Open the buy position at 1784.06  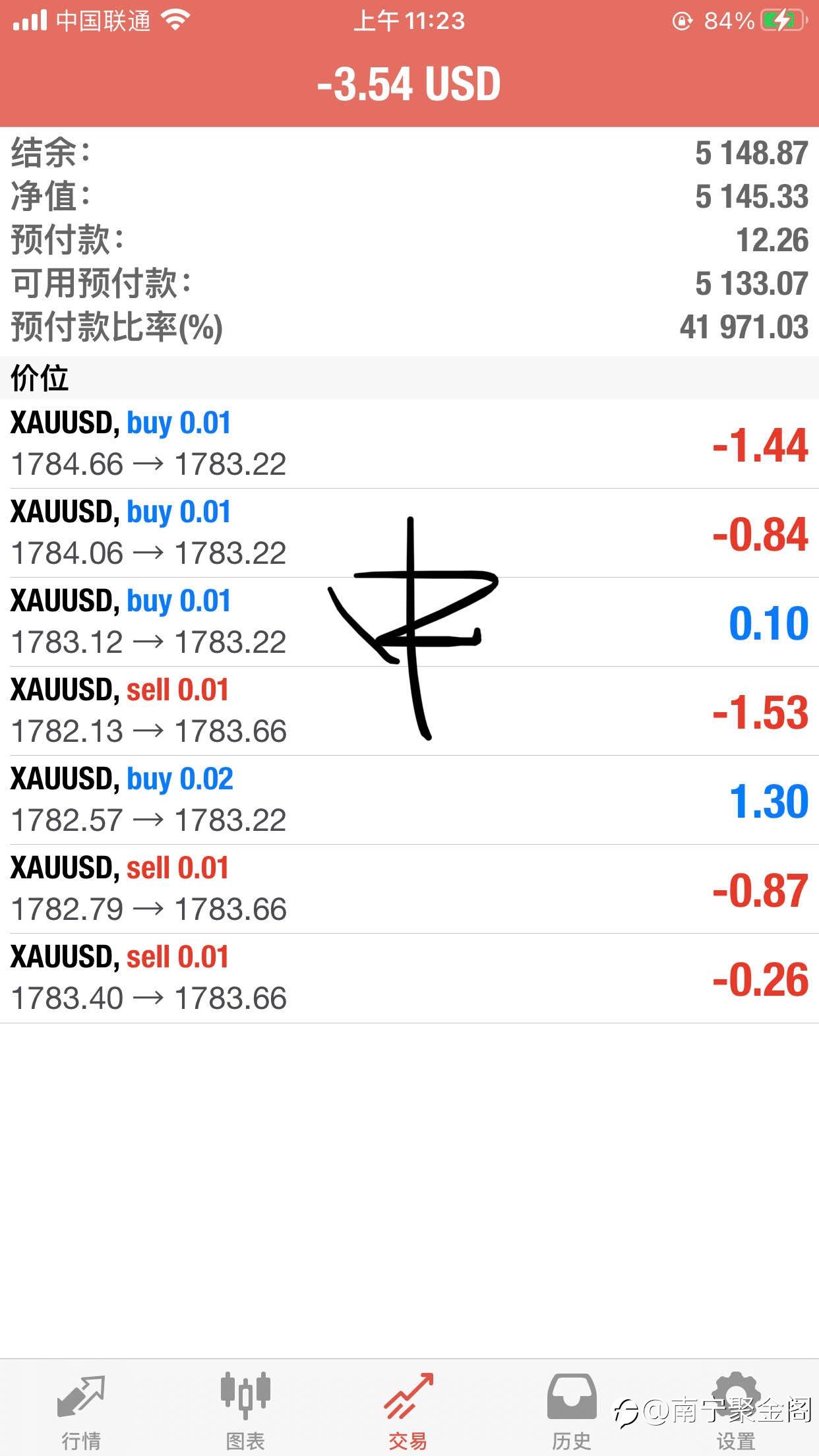[409, 533]
